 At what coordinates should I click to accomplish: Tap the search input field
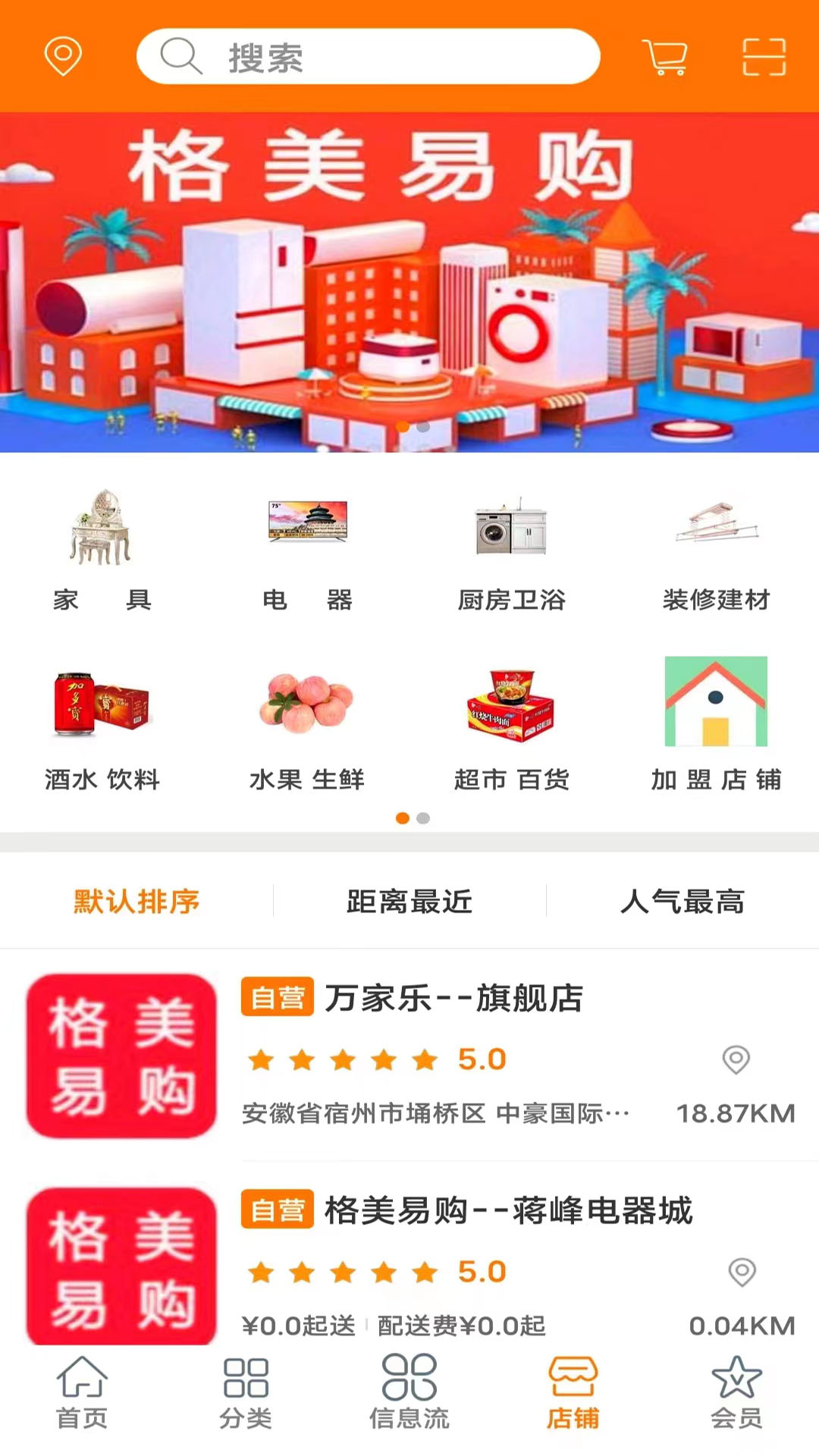372,56
